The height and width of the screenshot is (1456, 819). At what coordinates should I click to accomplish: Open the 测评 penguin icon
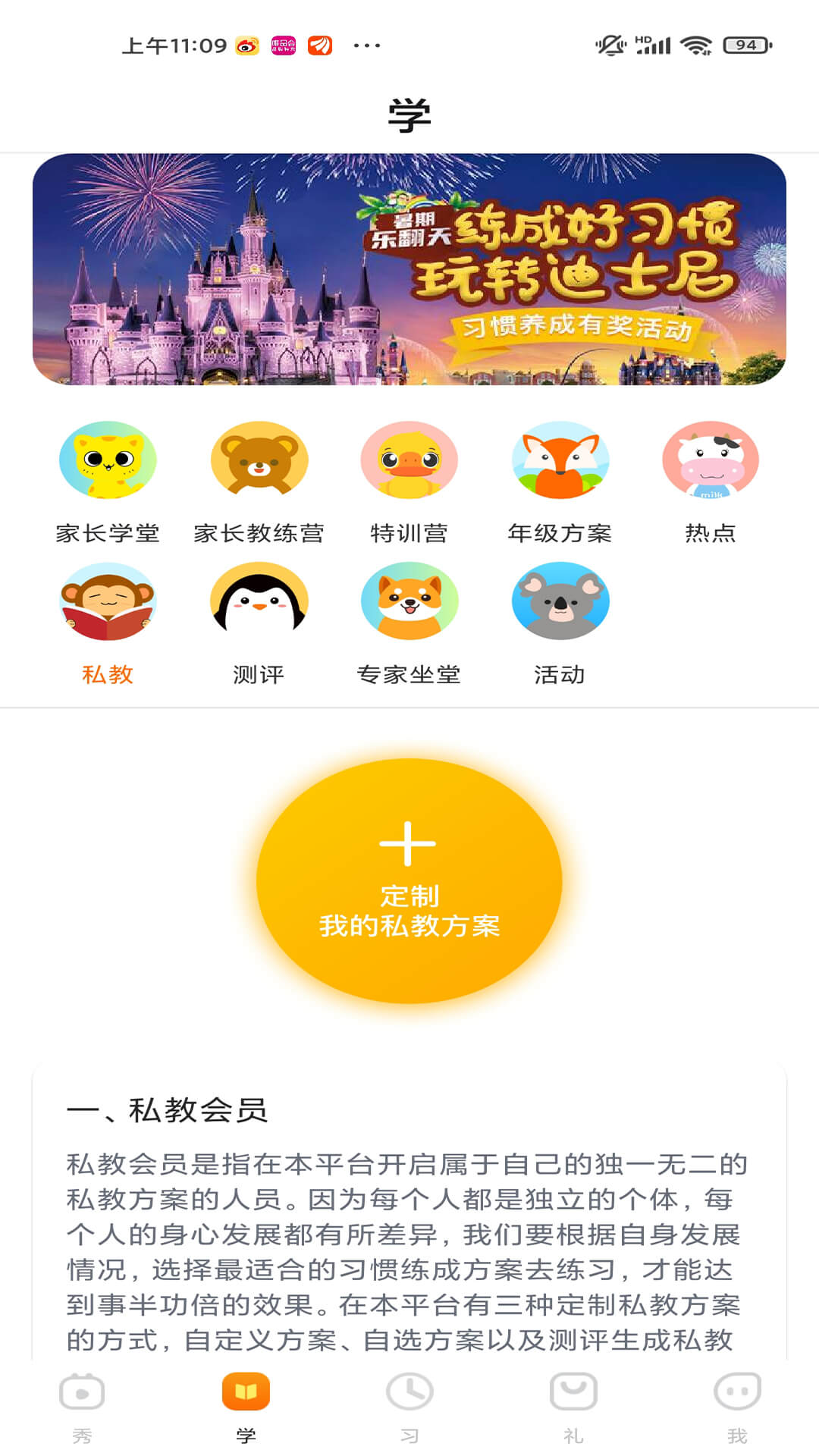[259, 601]
